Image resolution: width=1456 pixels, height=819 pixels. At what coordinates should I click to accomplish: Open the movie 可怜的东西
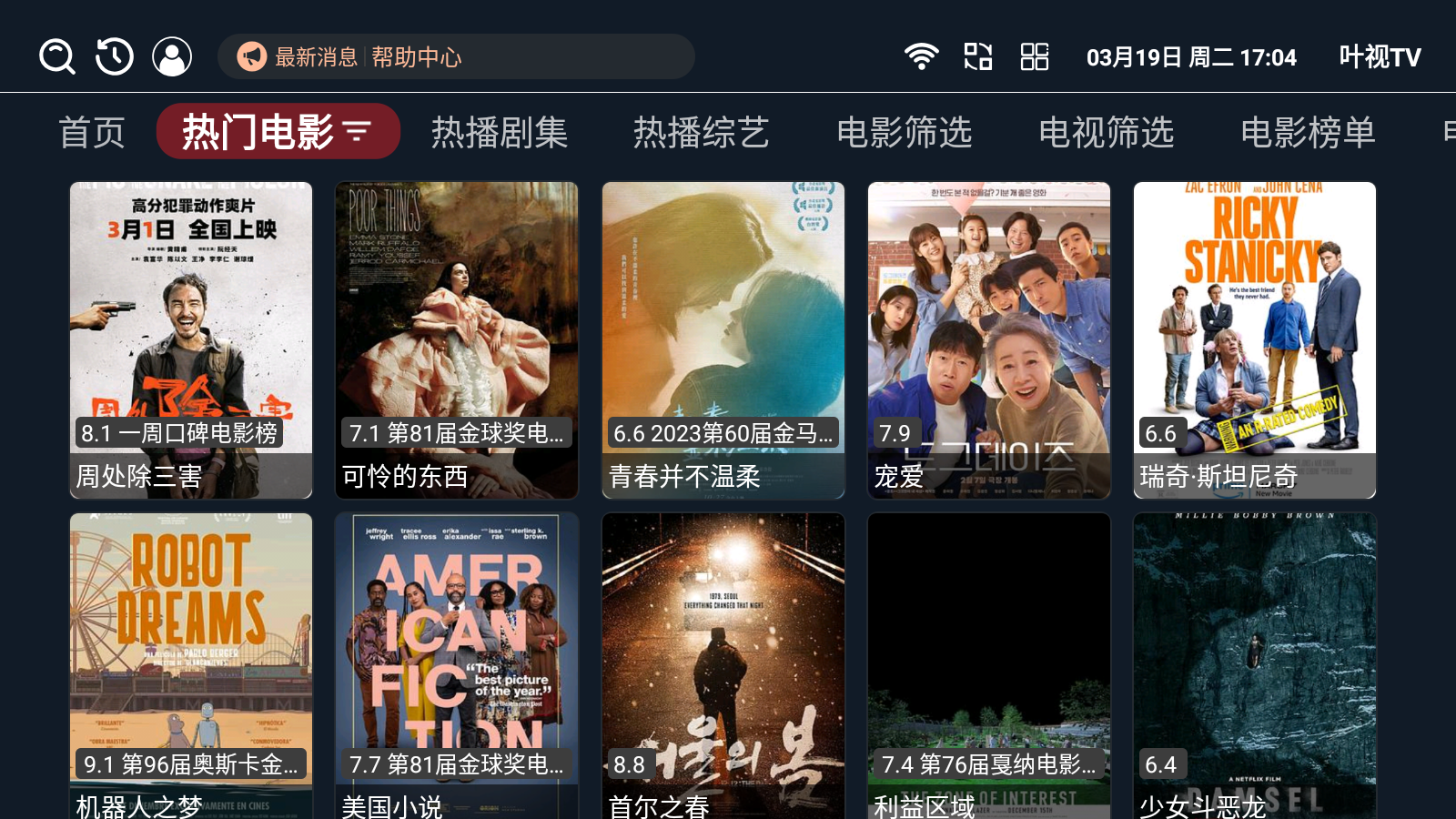click(457, 339)
